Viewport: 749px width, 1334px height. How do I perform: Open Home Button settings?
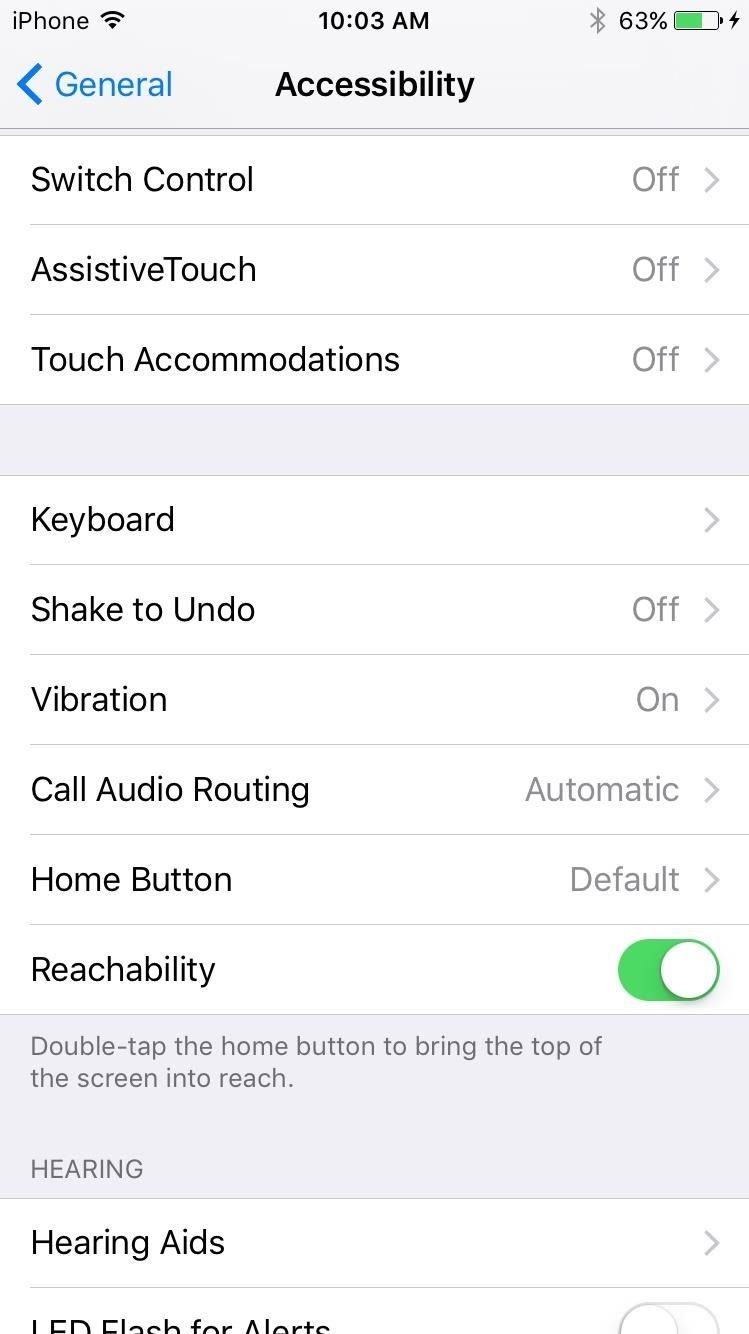click(374, 880)
